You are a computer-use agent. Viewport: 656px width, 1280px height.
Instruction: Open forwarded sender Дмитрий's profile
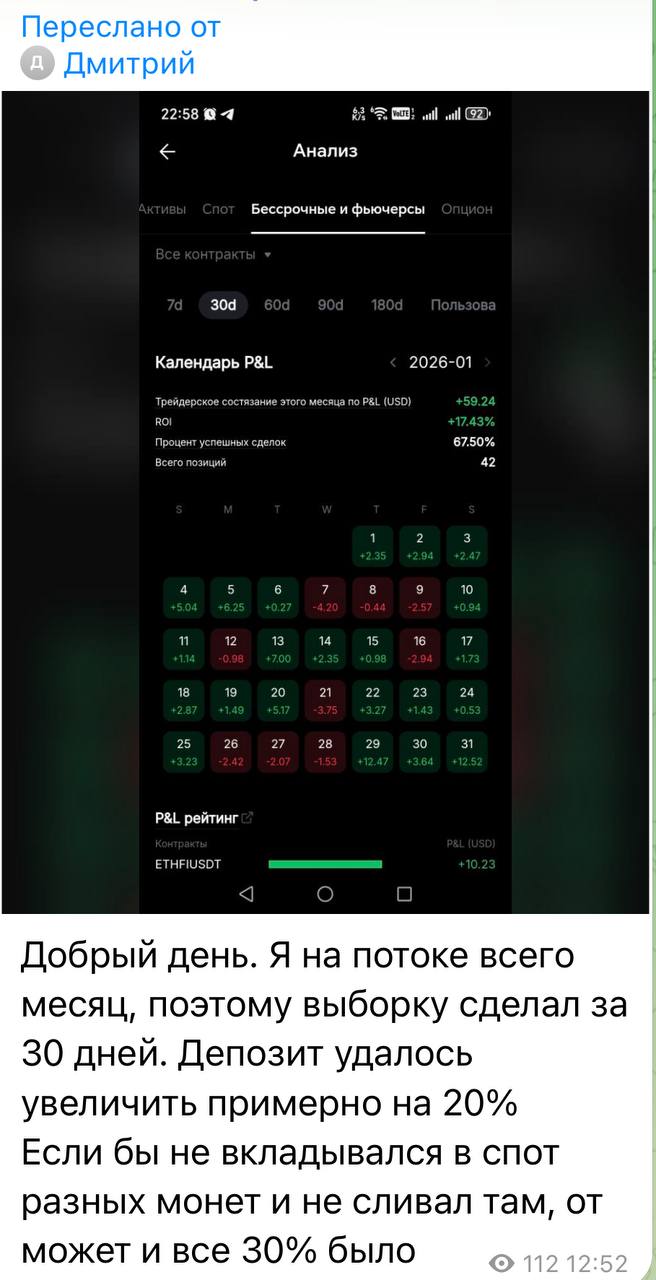tap(128, 64)
